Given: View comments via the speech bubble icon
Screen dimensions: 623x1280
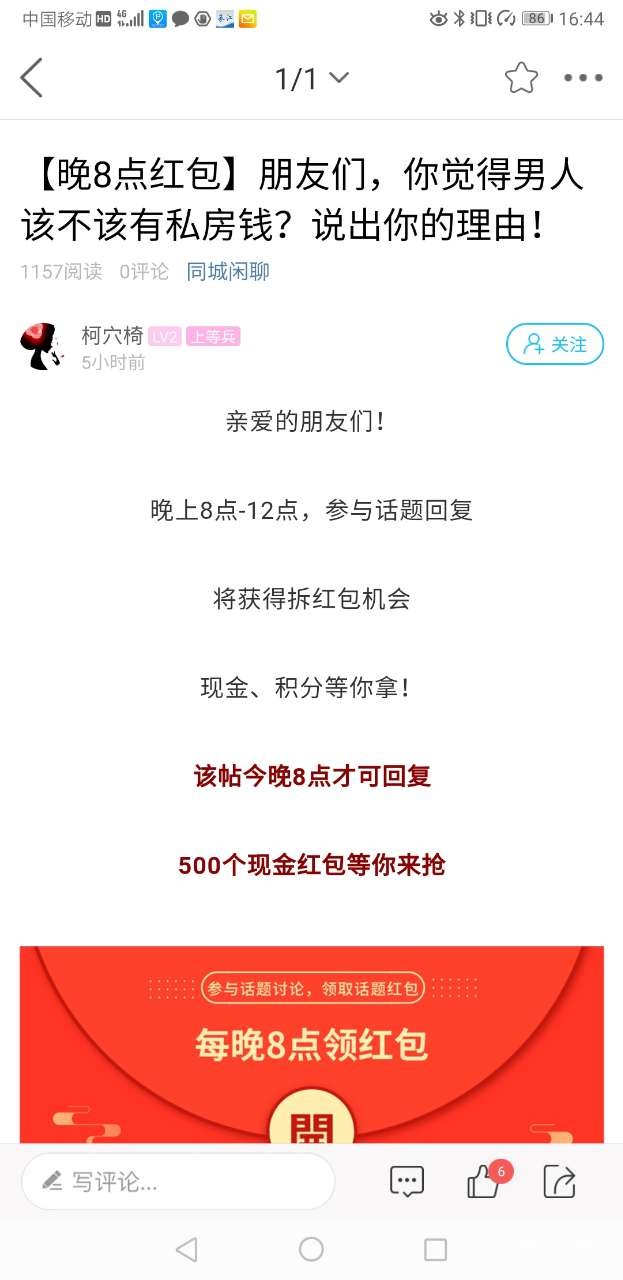Looking at the screenshot, I should [406, 1181].
